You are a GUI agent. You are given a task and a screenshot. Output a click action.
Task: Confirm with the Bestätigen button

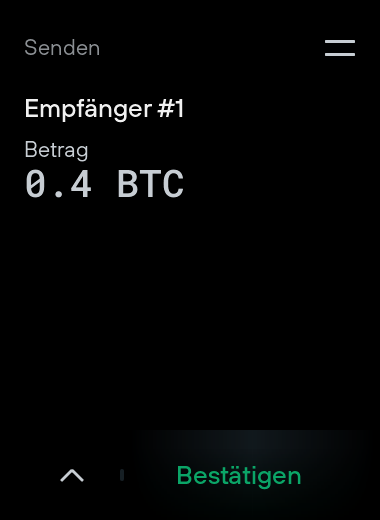pos(239,477)
